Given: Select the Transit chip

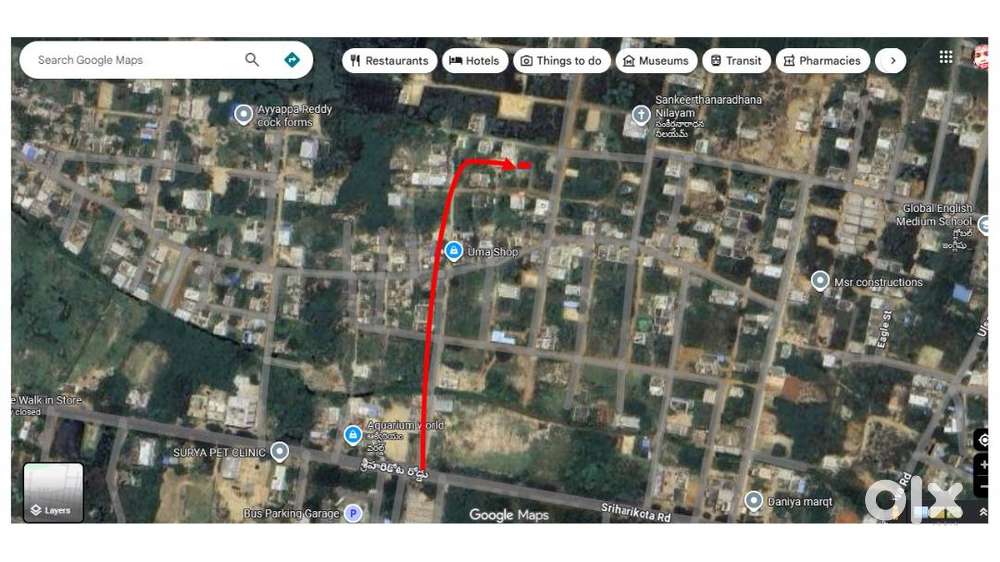Looking at the screenshot, I should [x=736, y=61].
